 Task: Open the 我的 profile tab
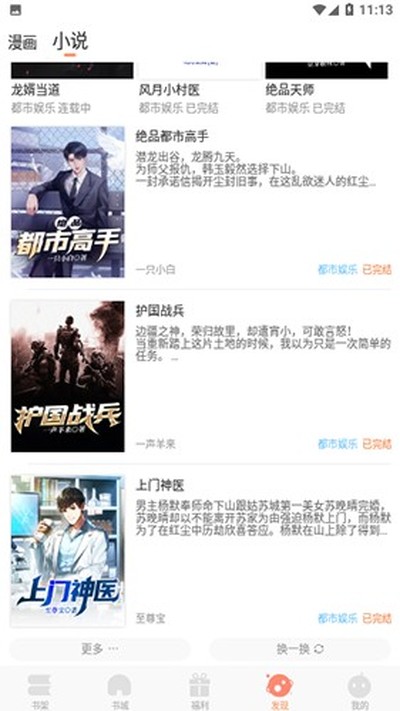[360, 691]
